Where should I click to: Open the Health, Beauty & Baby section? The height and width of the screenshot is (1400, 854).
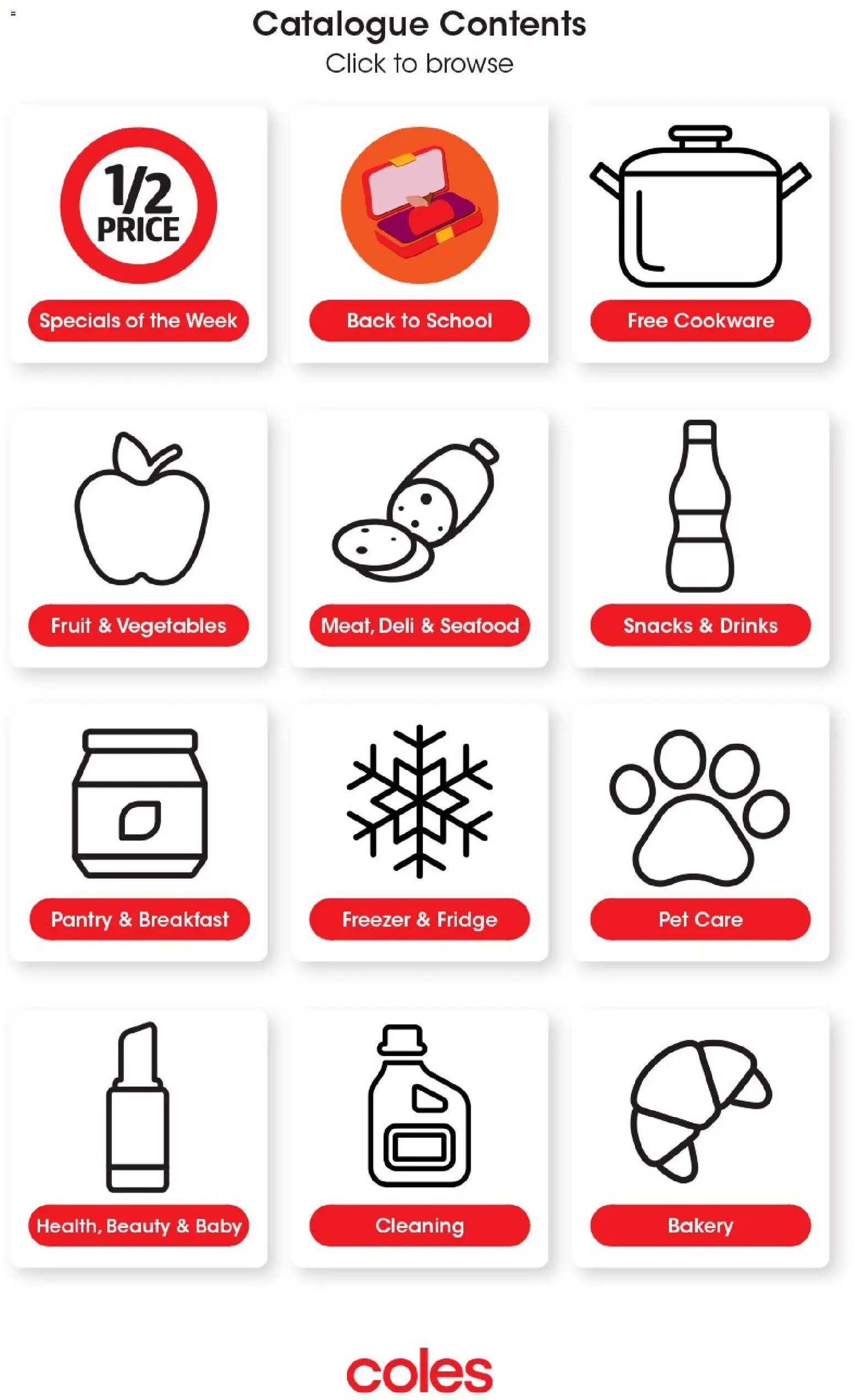[x=138, y=1225]
